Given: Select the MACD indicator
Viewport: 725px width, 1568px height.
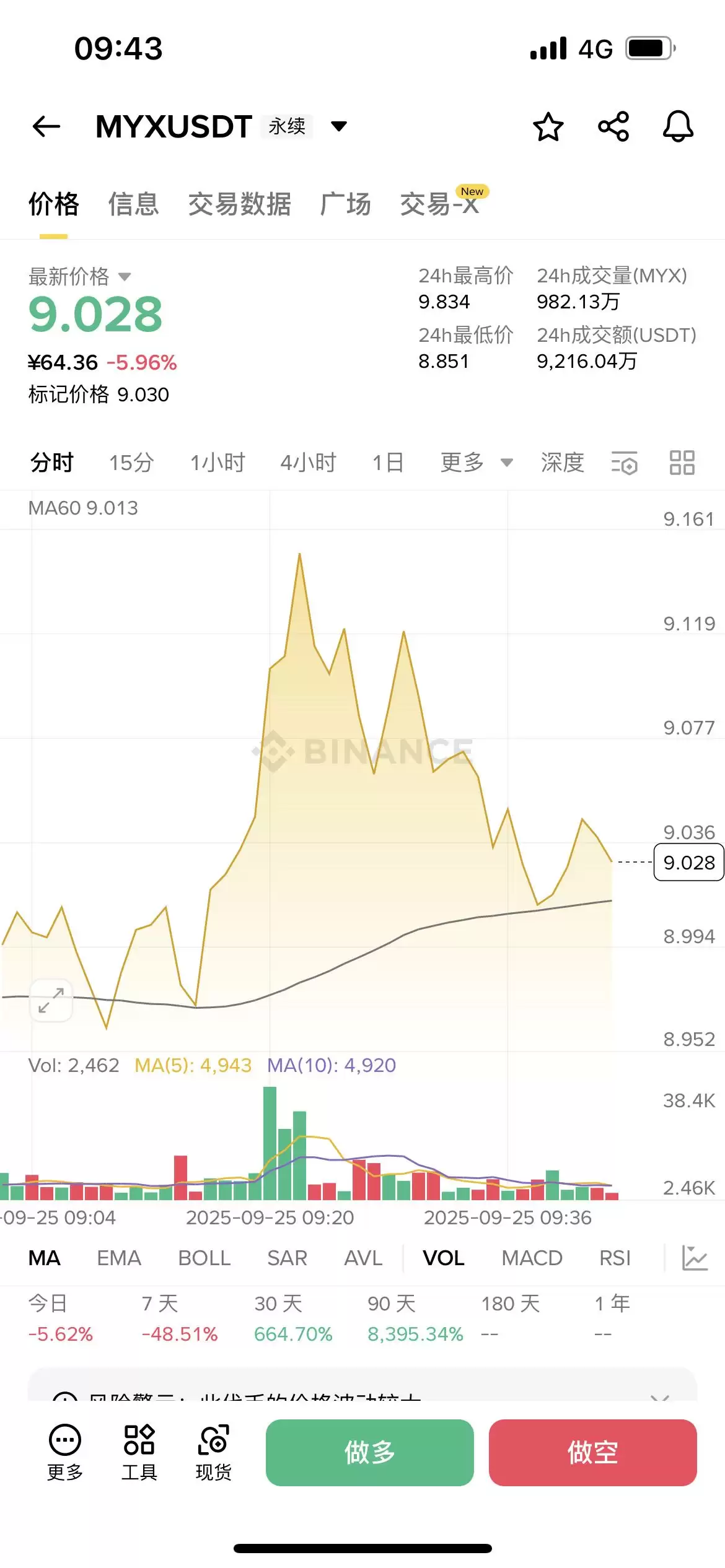Looking at the screenshot, I should (532, 1258).
